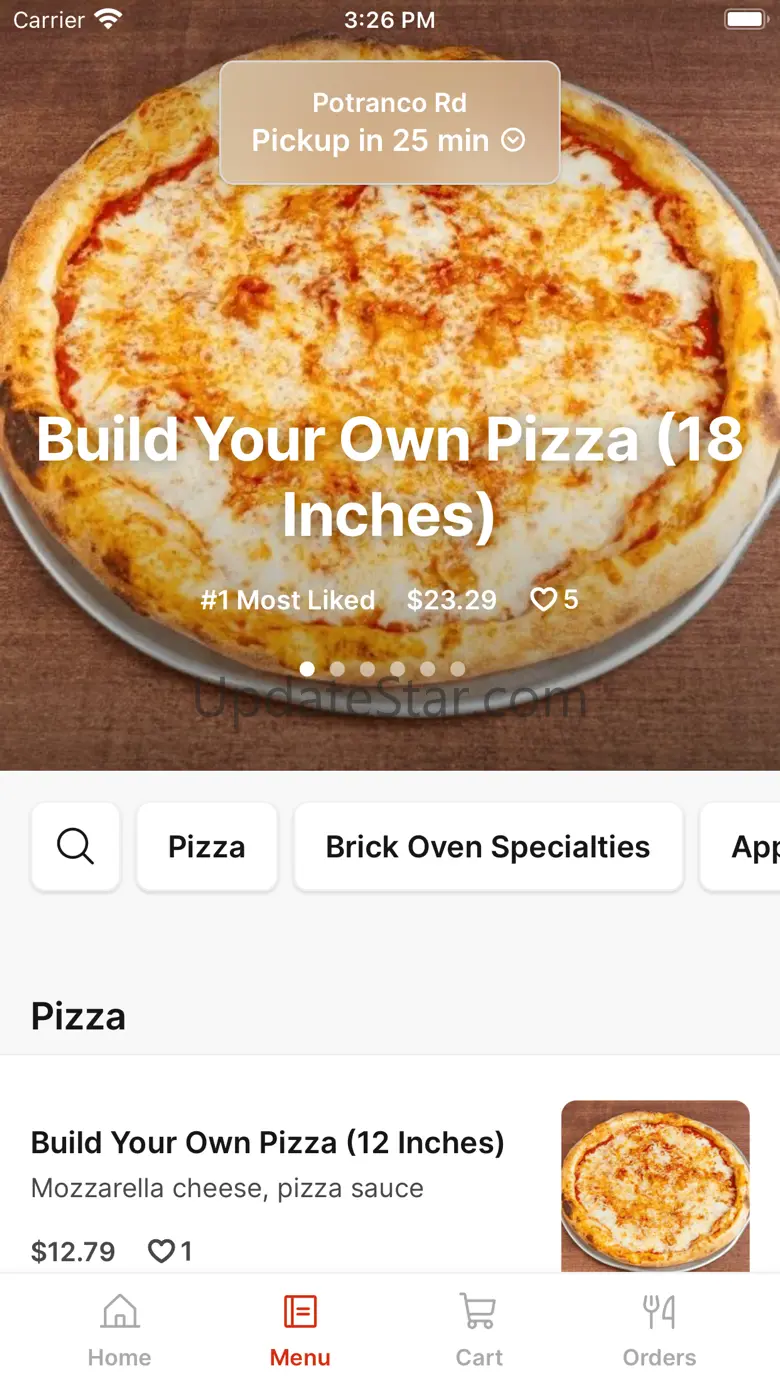Screen dimensions: 780x1387
Task: Select the Menu tab
Action: click(x=300, y=1330)
